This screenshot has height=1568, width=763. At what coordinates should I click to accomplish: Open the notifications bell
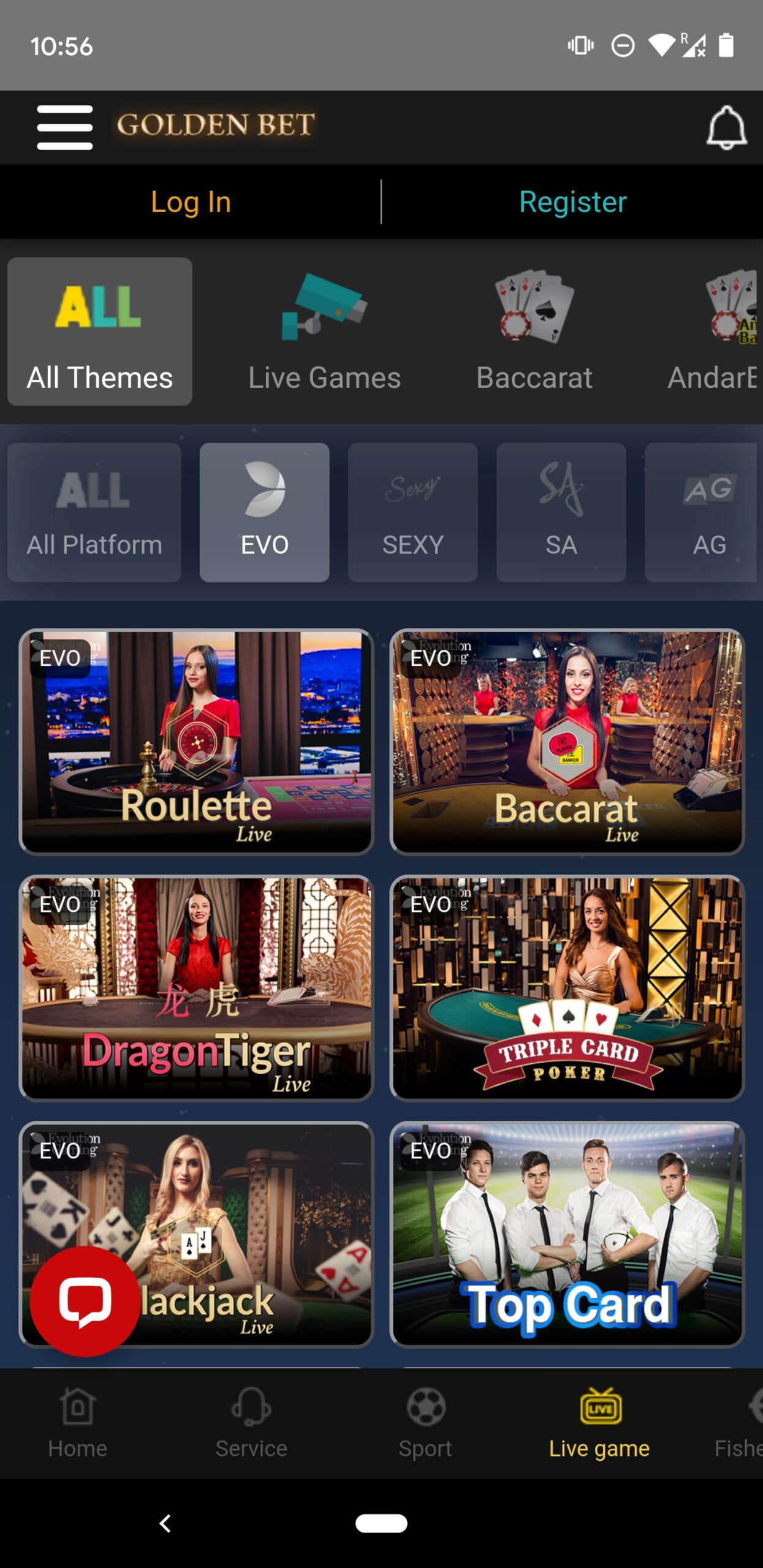pyautogui.click(x=726, y=127)
